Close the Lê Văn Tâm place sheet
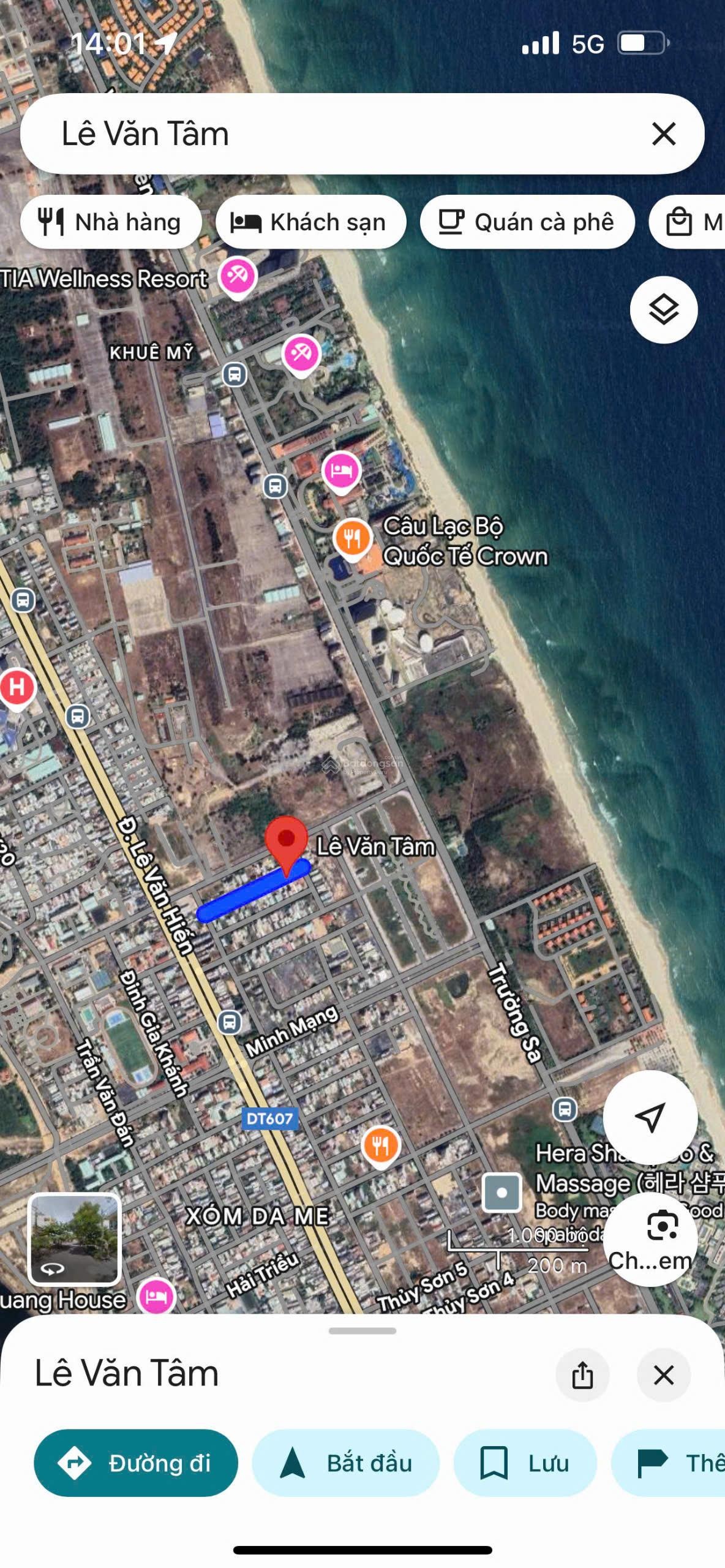Screen dimensions: 725x1568 663,1375
